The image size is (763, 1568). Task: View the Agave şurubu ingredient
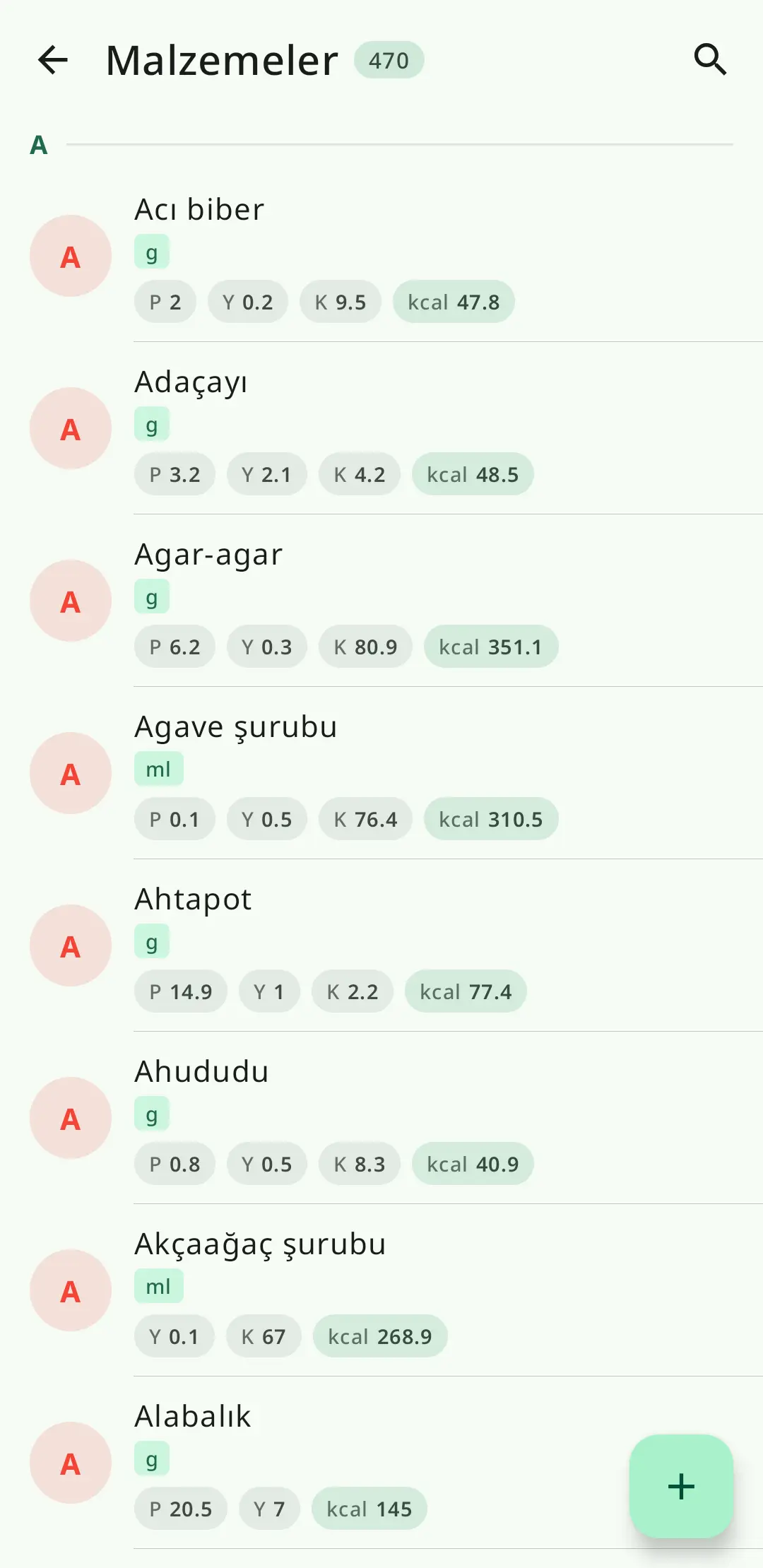(x=381, y=773)
